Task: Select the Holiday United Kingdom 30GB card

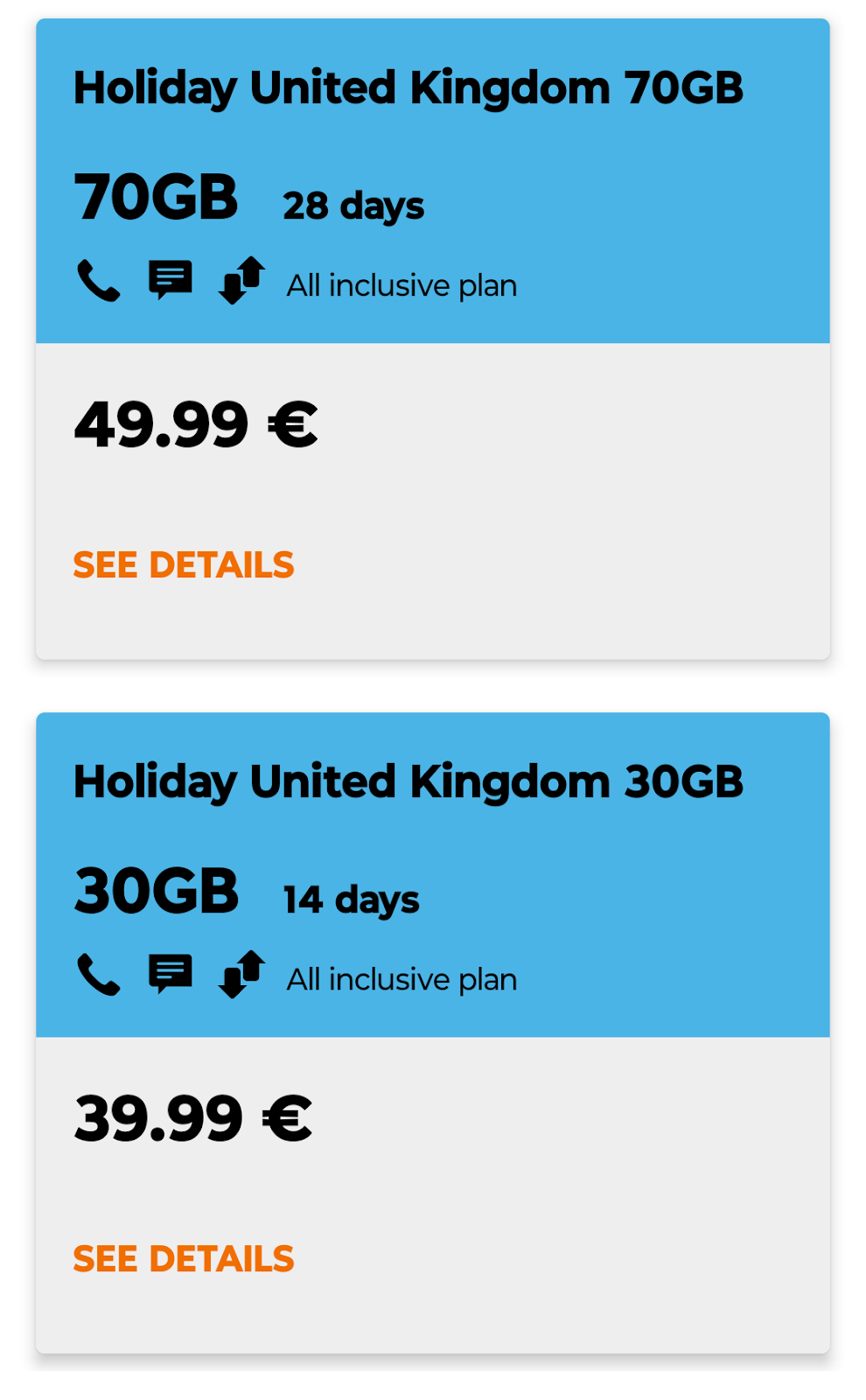Action: tap(433, 1032)
